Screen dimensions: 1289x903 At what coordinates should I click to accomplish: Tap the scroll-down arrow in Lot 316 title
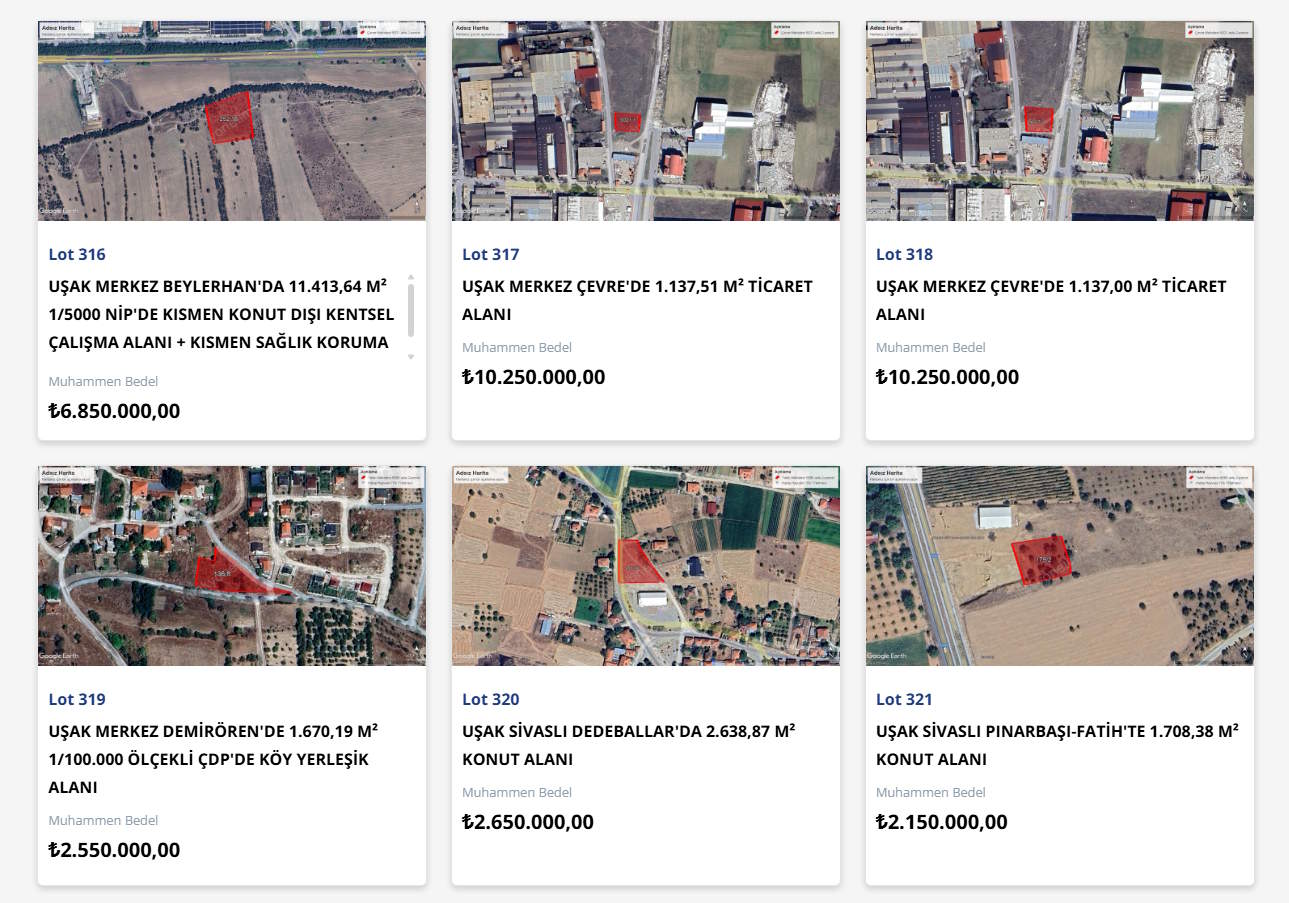pos(411,356)
